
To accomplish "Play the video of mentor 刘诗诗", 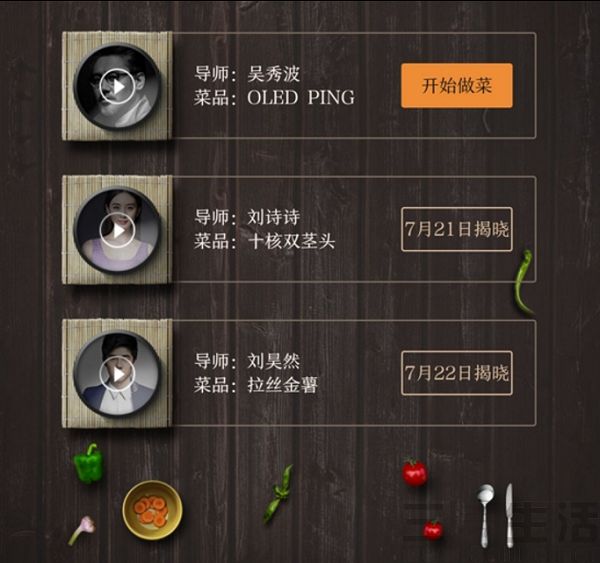I will (x=118, y=231).
